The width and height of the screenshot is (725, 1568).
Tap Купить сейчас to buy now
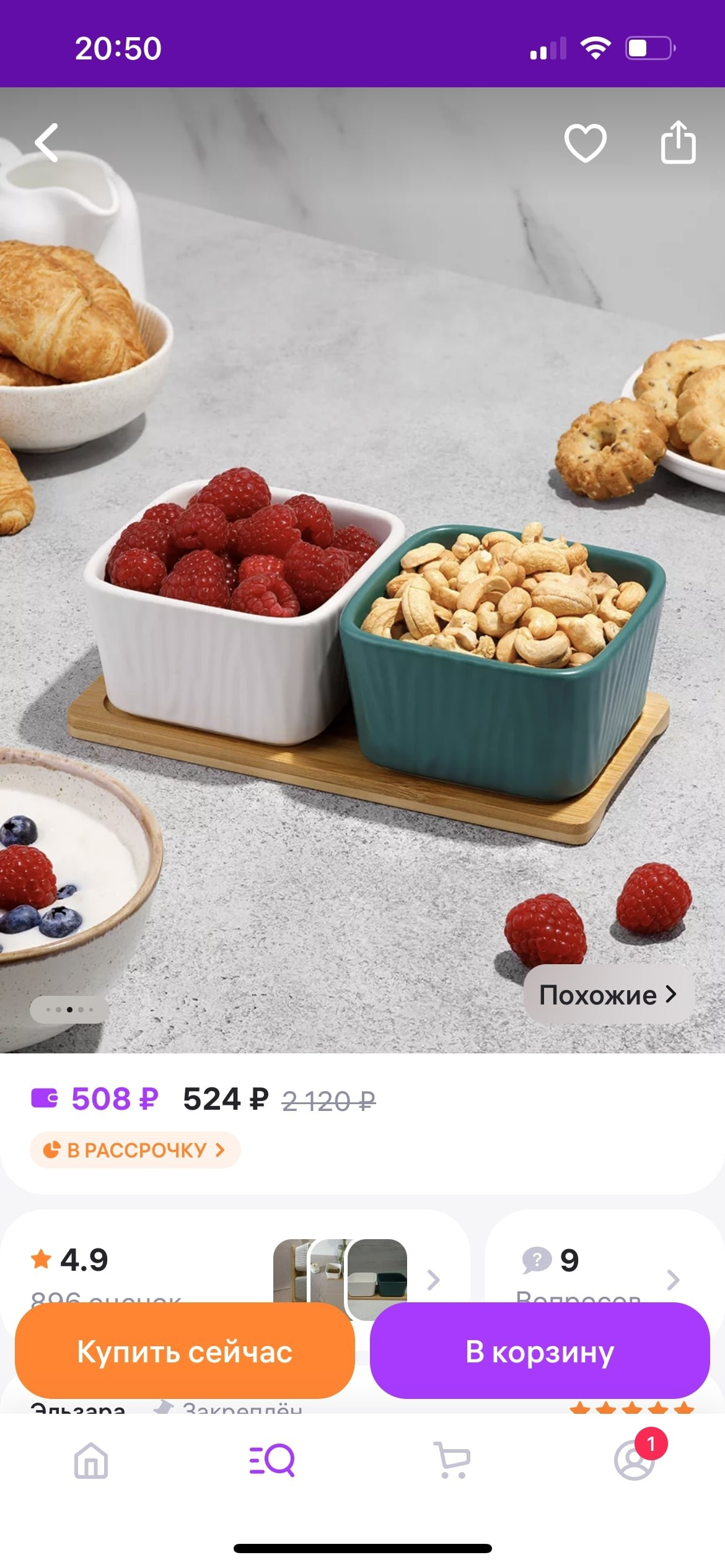tap(185, 1351)
